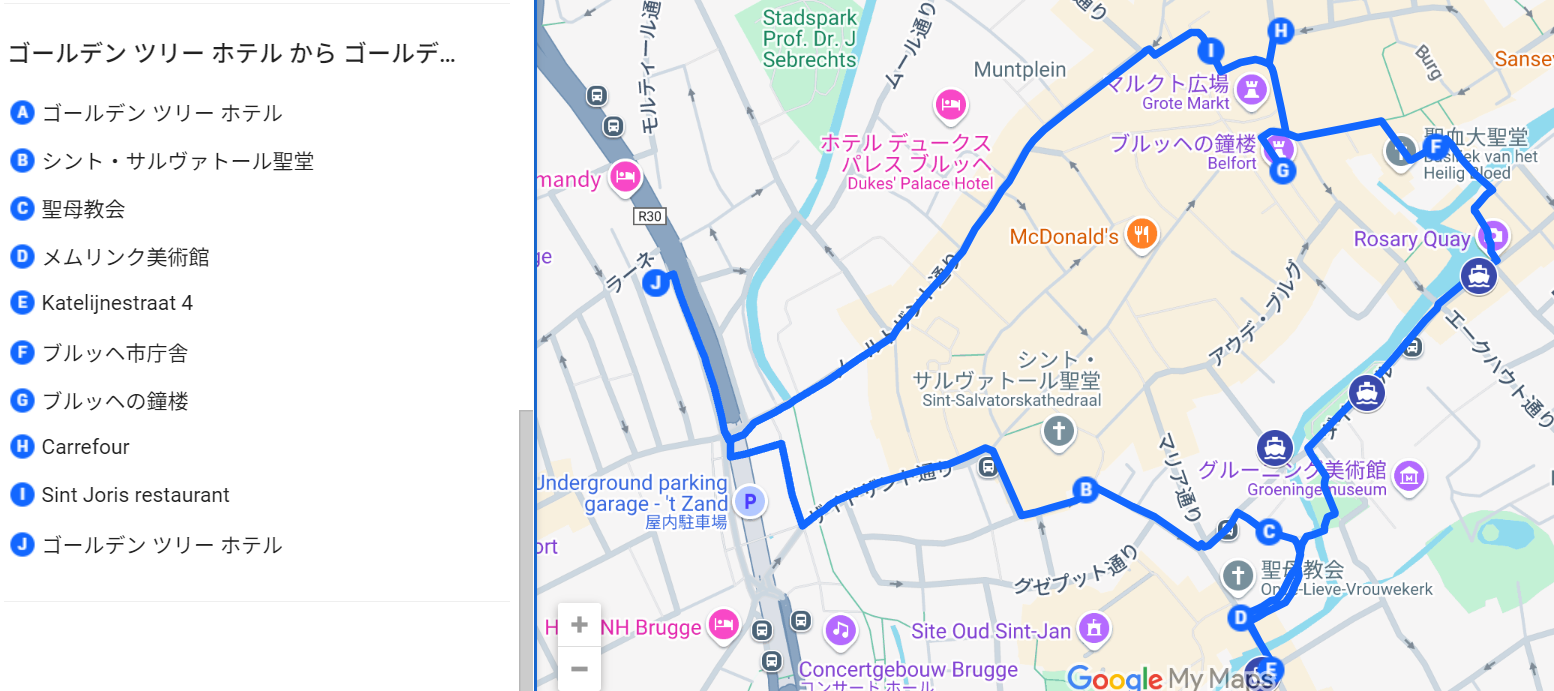Screen dimensions: 1554x691
Task: Zoom in on the map
Action: click(579, 626)
